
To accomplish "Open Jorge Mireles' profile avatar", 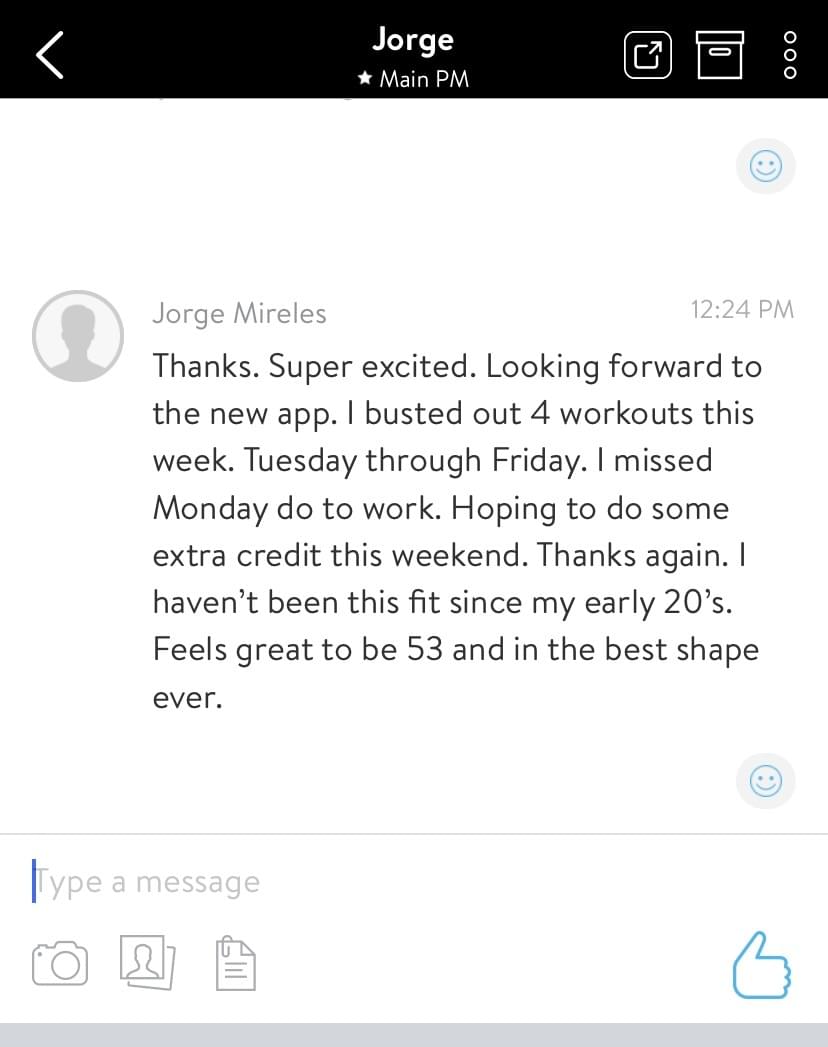I will click(x=78, y=336).
